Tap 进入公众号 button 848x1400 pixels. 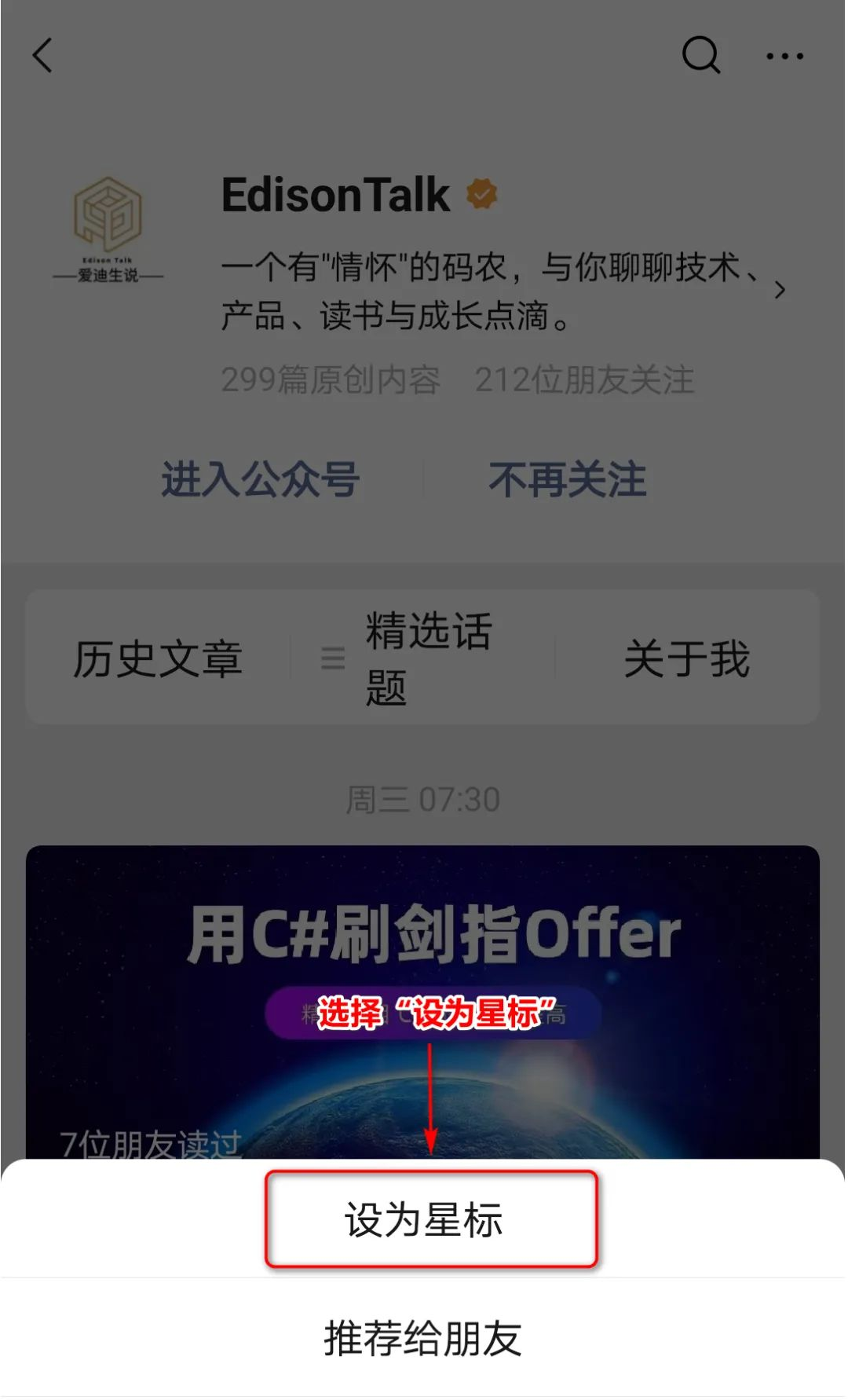pyautogui.click(x=261, y=479)
